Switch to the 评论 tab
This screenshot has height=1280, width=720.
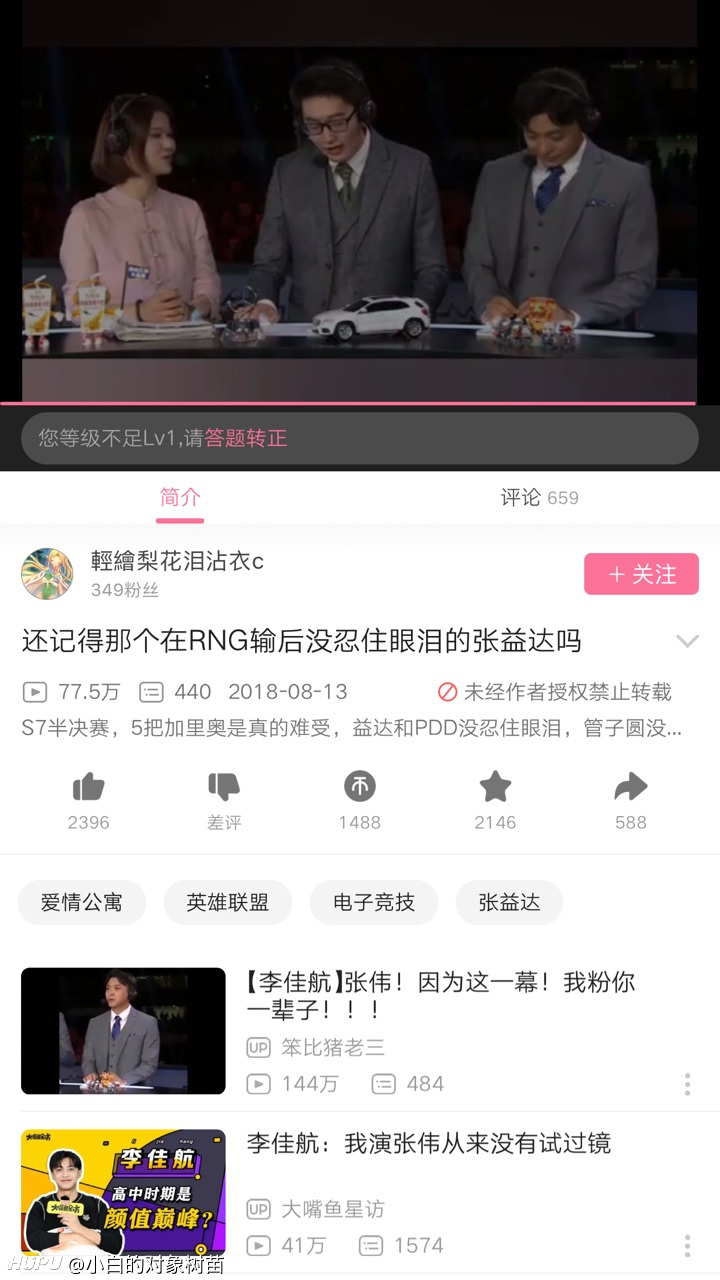point(539,498)
